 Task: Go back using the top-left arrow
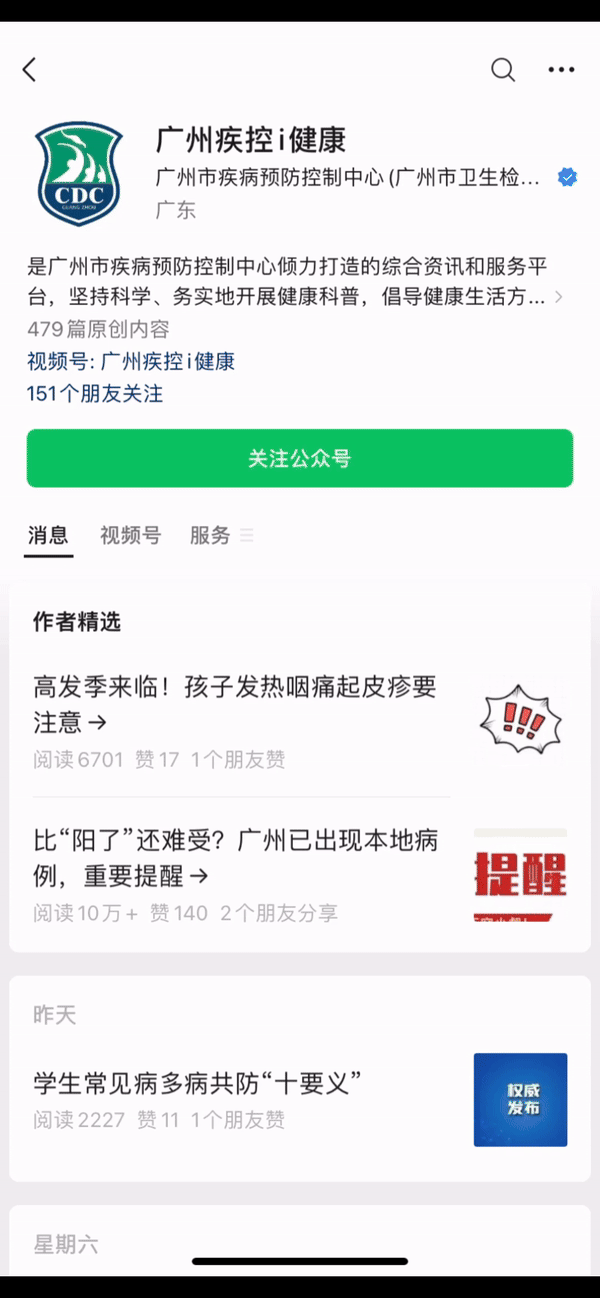pyautogui.click(x=29, y=69)
